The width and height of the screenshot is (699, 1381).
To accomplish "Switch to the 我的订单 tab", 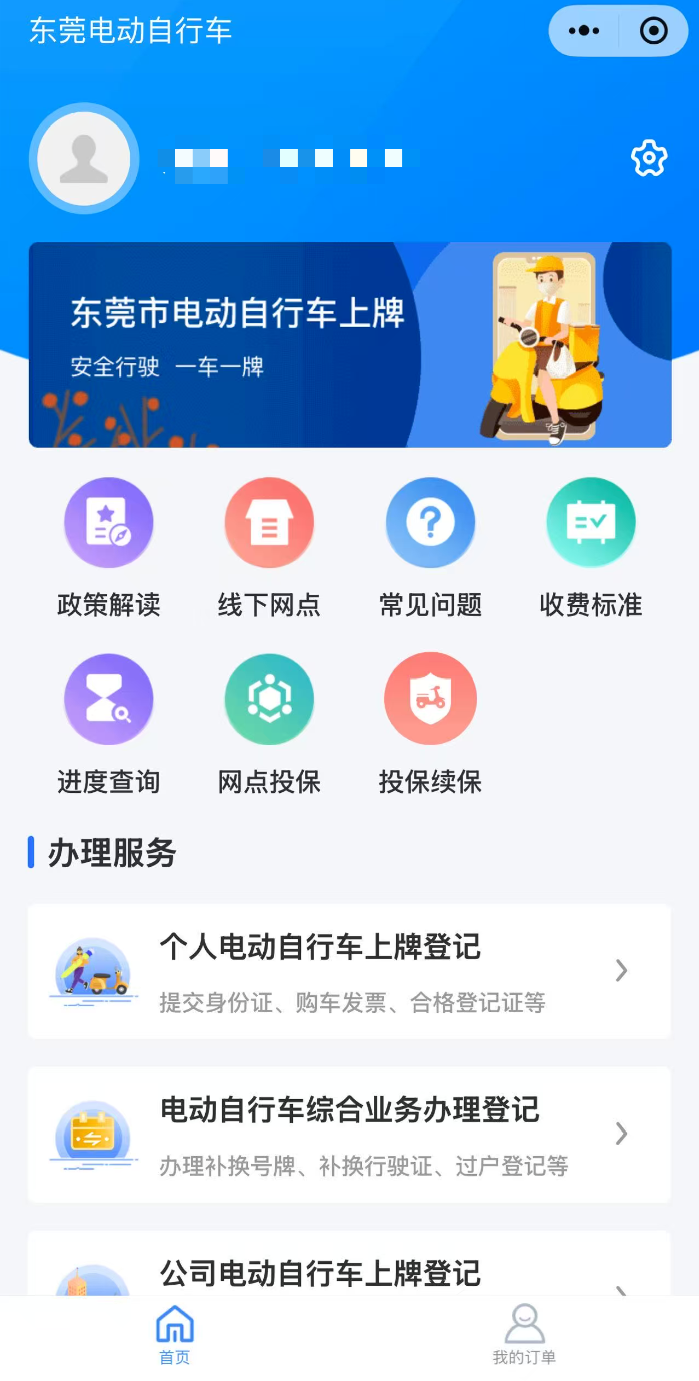I will pyautogui.click(x=524, y=1335).
